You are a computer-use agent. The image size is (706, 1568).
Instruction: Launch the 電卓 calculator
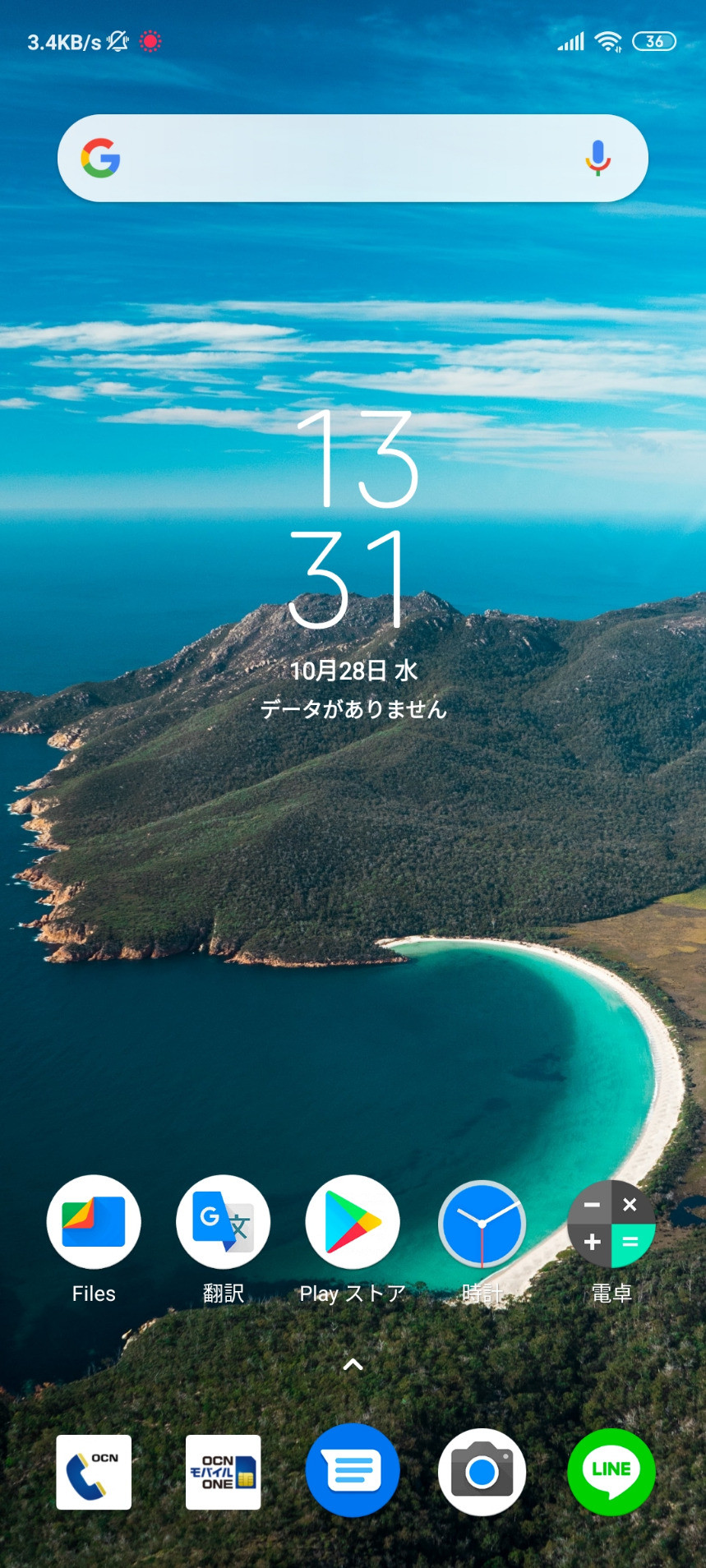pyautogui.click(x=611, y=1224)
